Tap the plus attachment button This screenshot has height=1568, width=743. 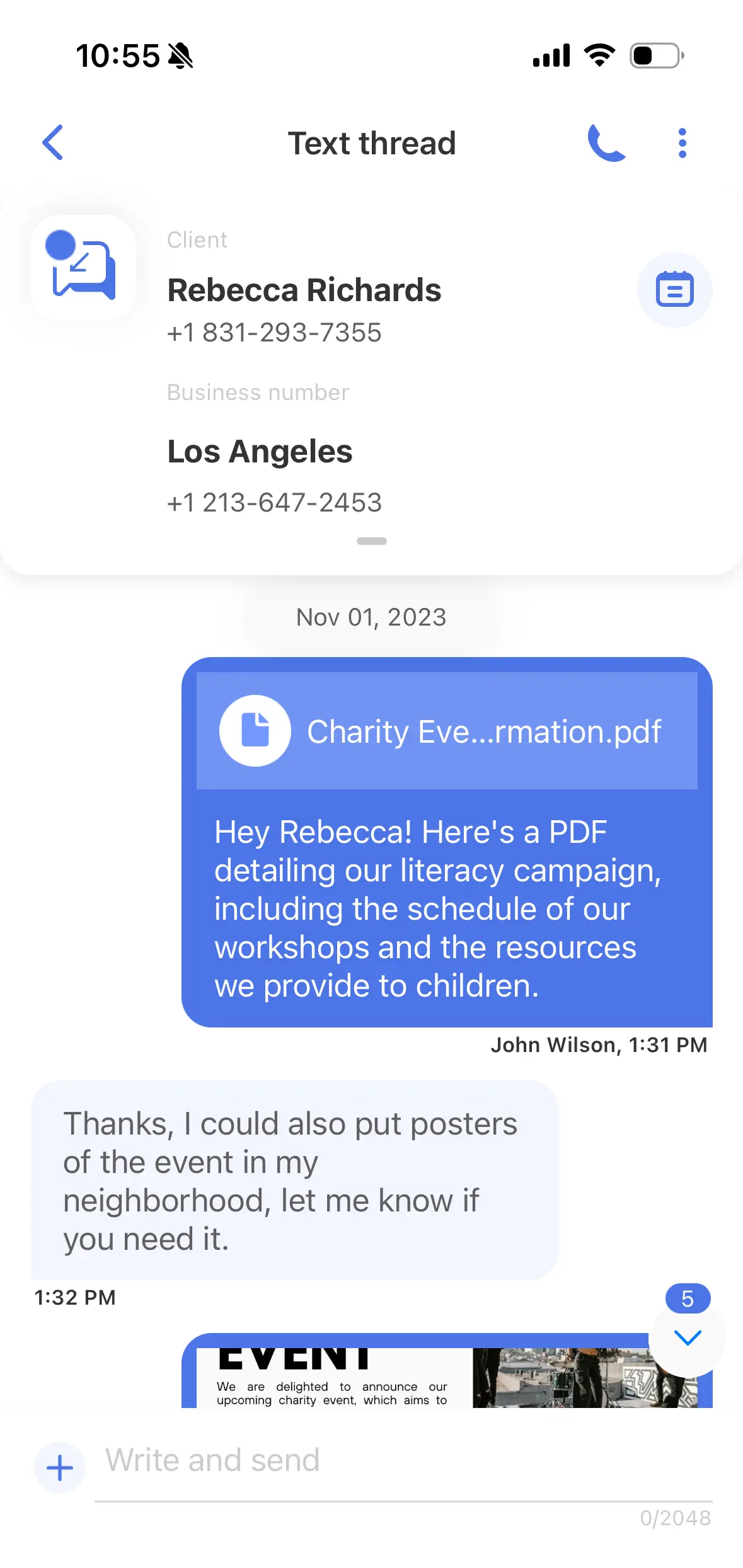click(60, 1468)
